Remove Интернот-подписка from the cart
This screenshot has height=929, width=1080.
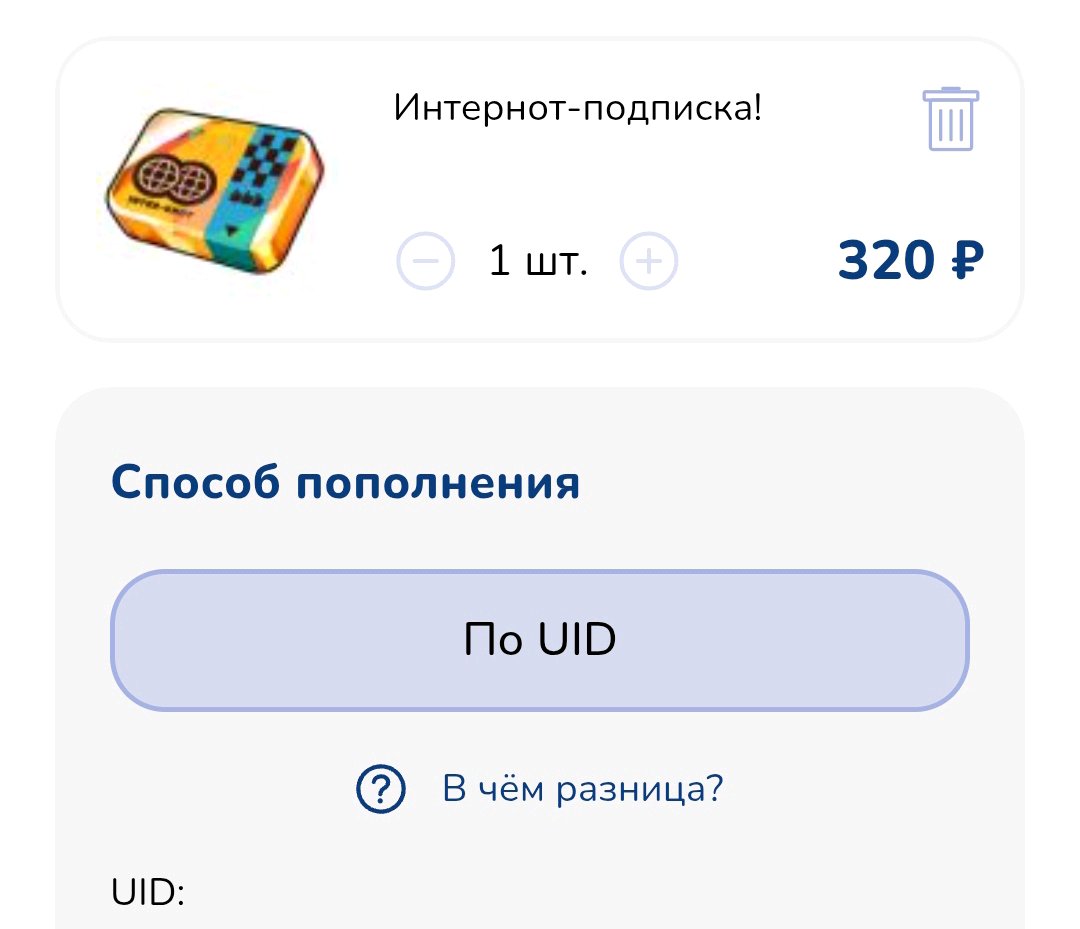[x=950, y=120]
